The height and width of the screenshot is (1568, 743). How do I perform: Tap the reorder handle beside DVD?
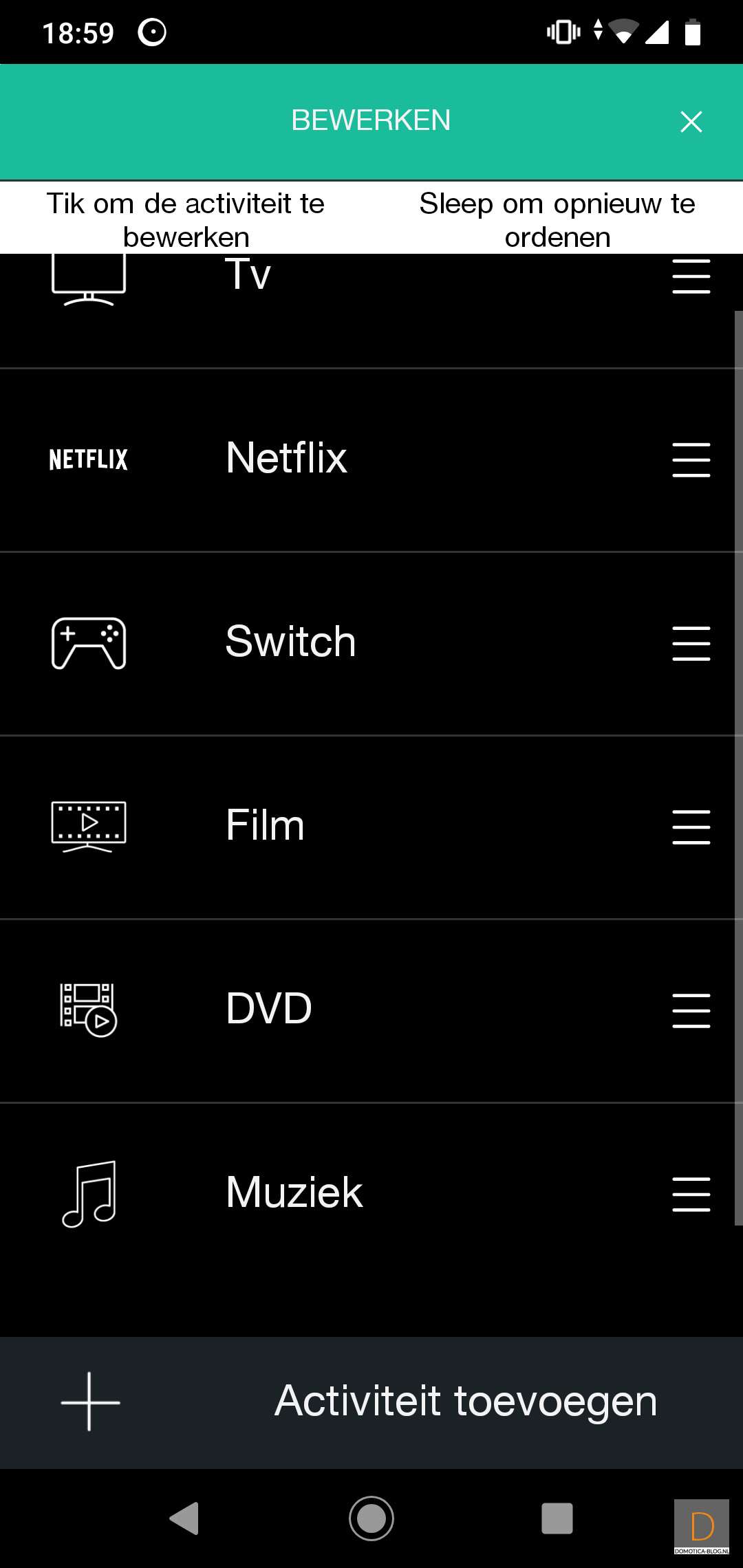(x=691, y=1010)
